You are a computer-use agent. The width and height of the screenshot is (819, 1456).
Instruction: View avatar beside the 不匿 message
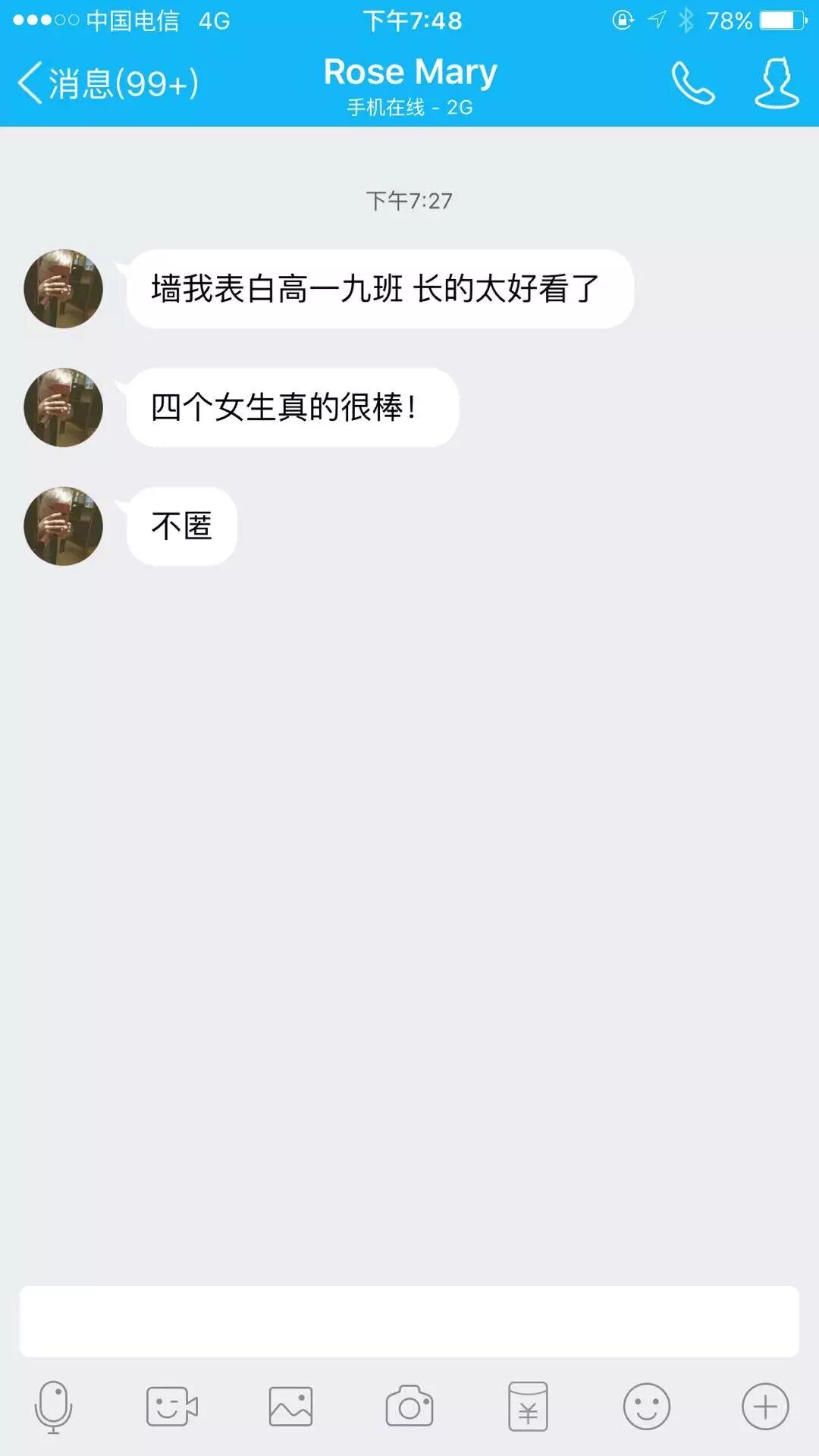point(64,526)
